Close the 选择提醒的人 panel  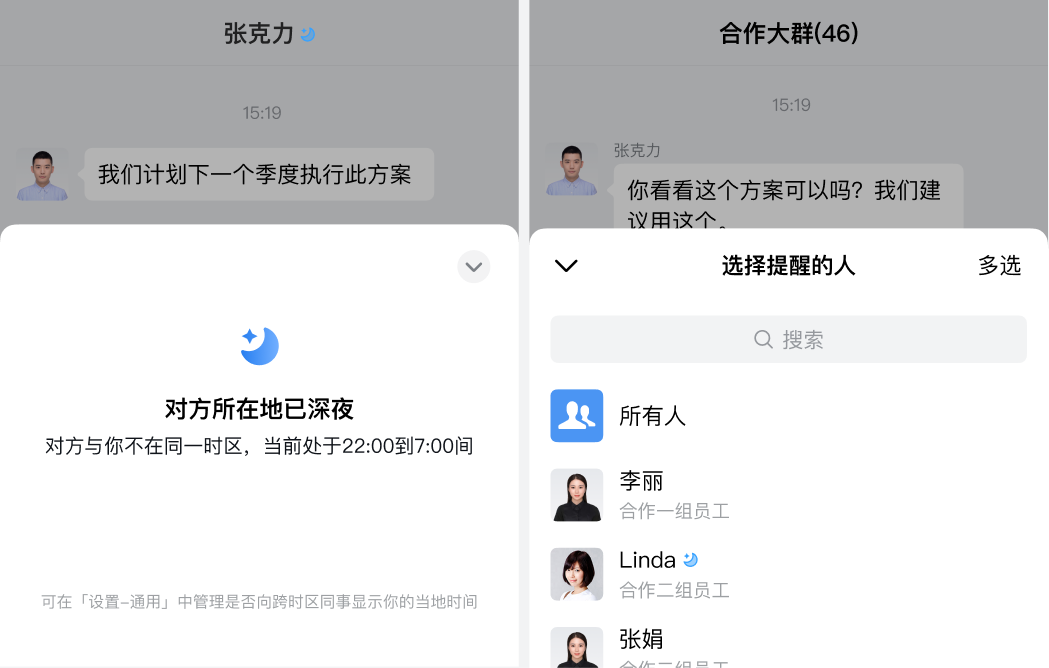tap(566, 266)
